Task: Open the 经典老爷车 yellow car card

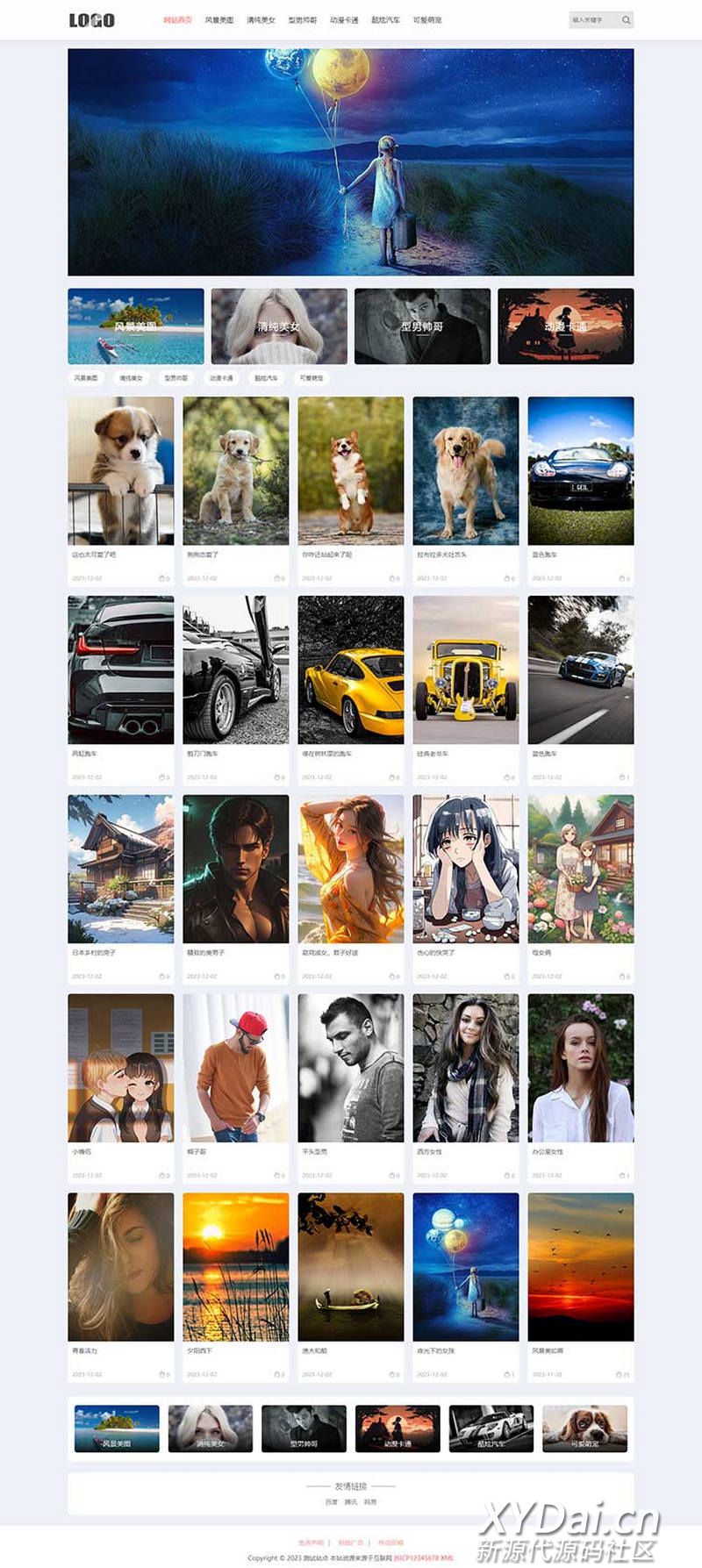Action: (465, 670)
